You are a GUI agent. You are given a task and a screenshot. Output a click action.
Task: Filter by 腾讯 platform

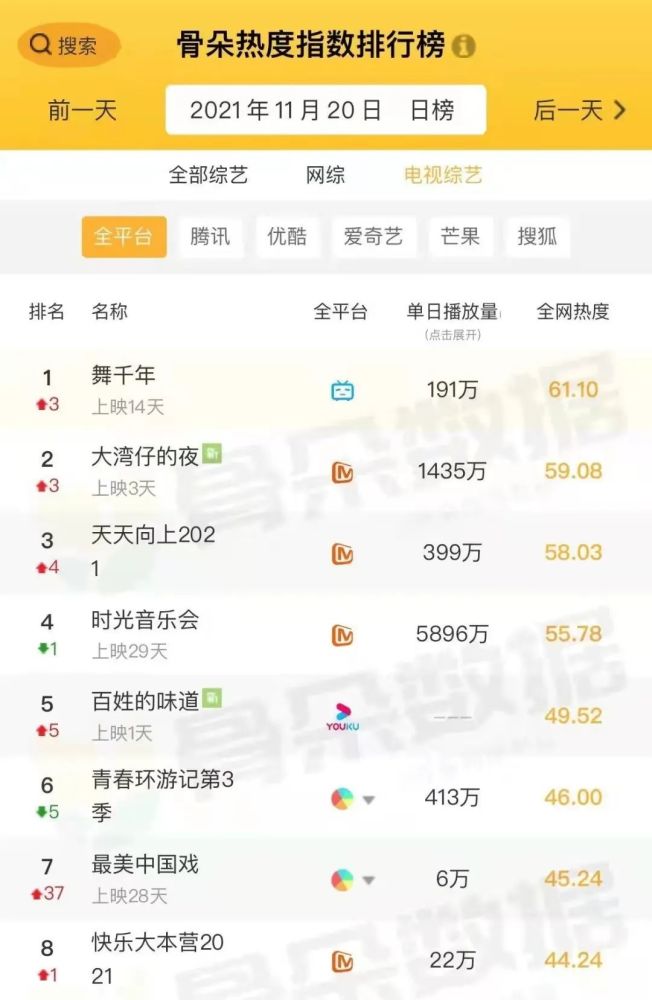click(x=210, y=237)
